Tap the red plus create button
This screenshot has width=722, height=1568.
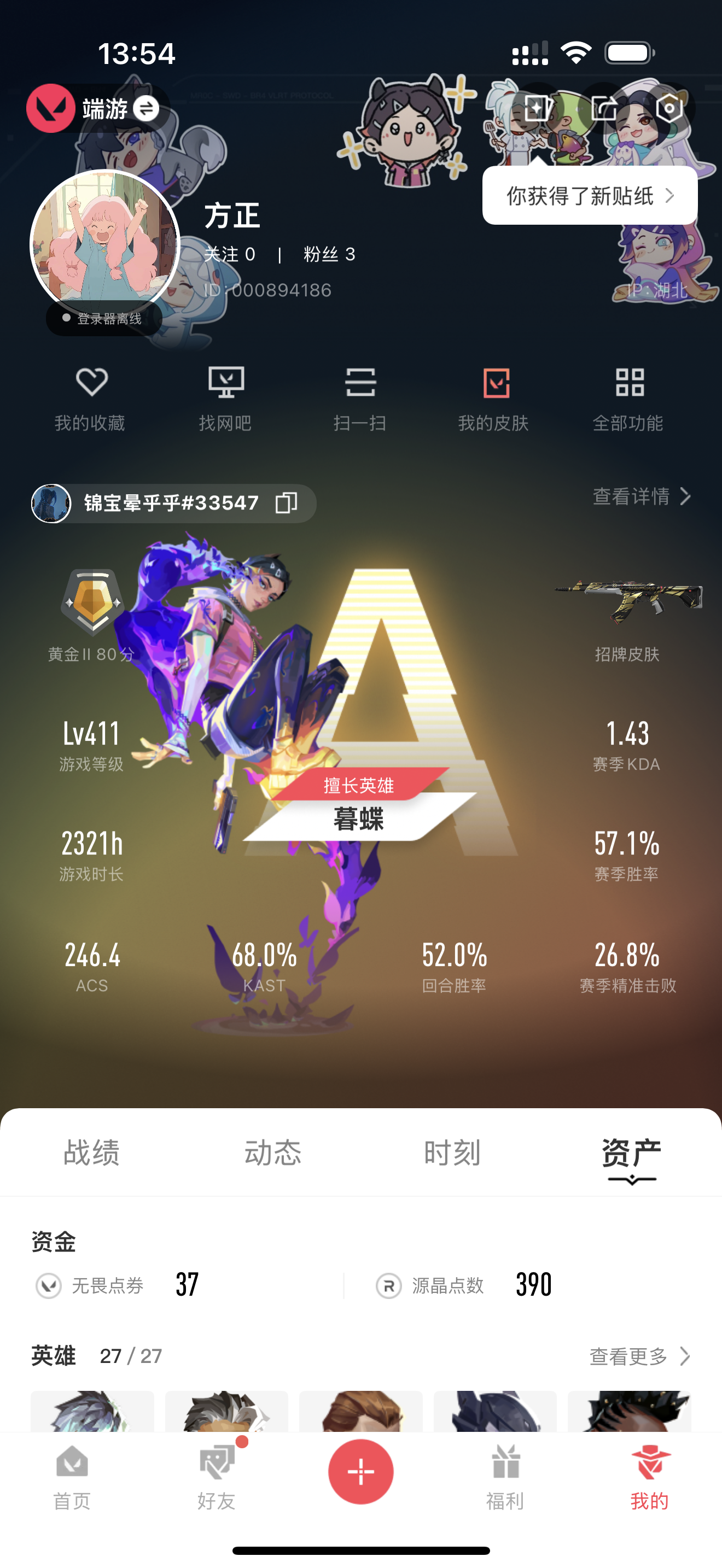pyautogui.click(x=360, y=1472)
